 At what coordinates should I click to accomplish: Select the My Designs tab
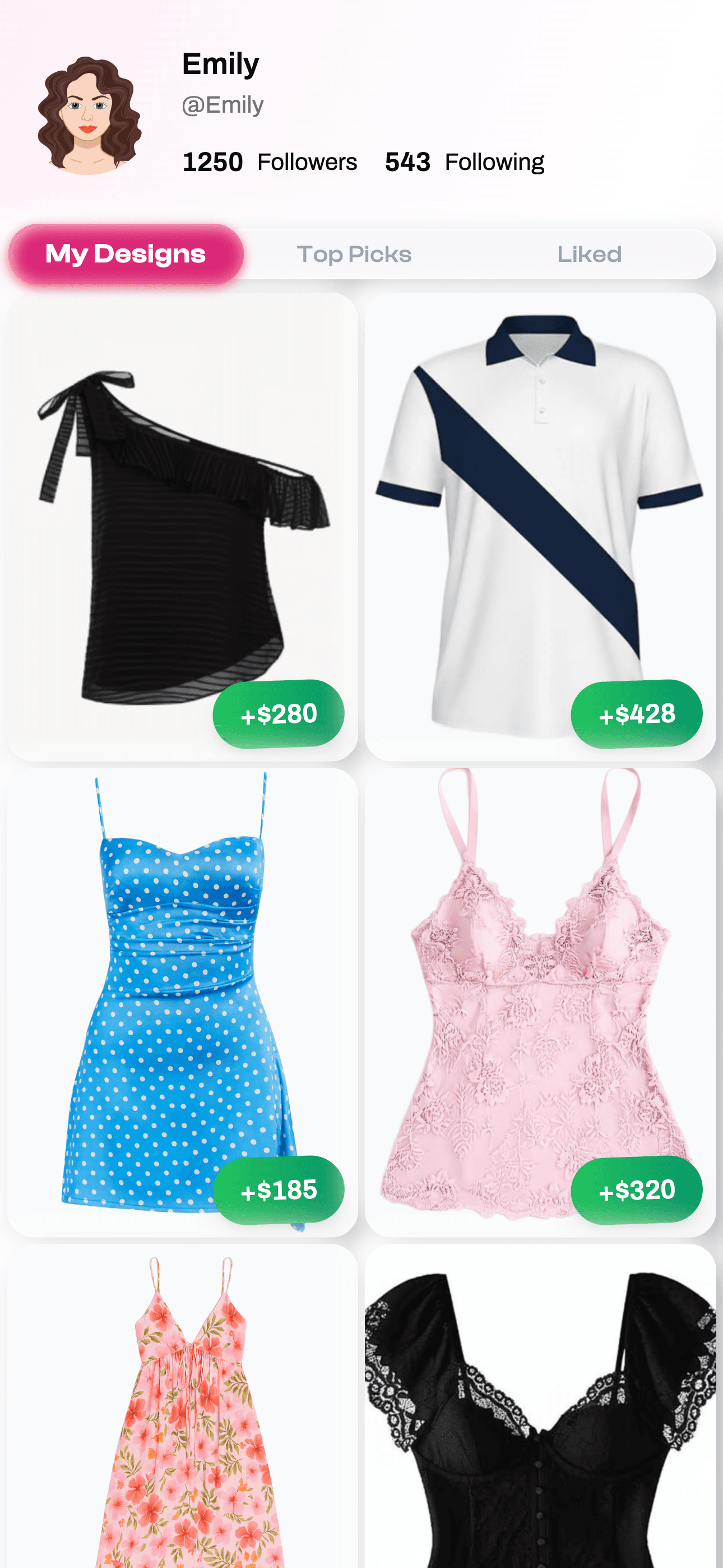126,254
